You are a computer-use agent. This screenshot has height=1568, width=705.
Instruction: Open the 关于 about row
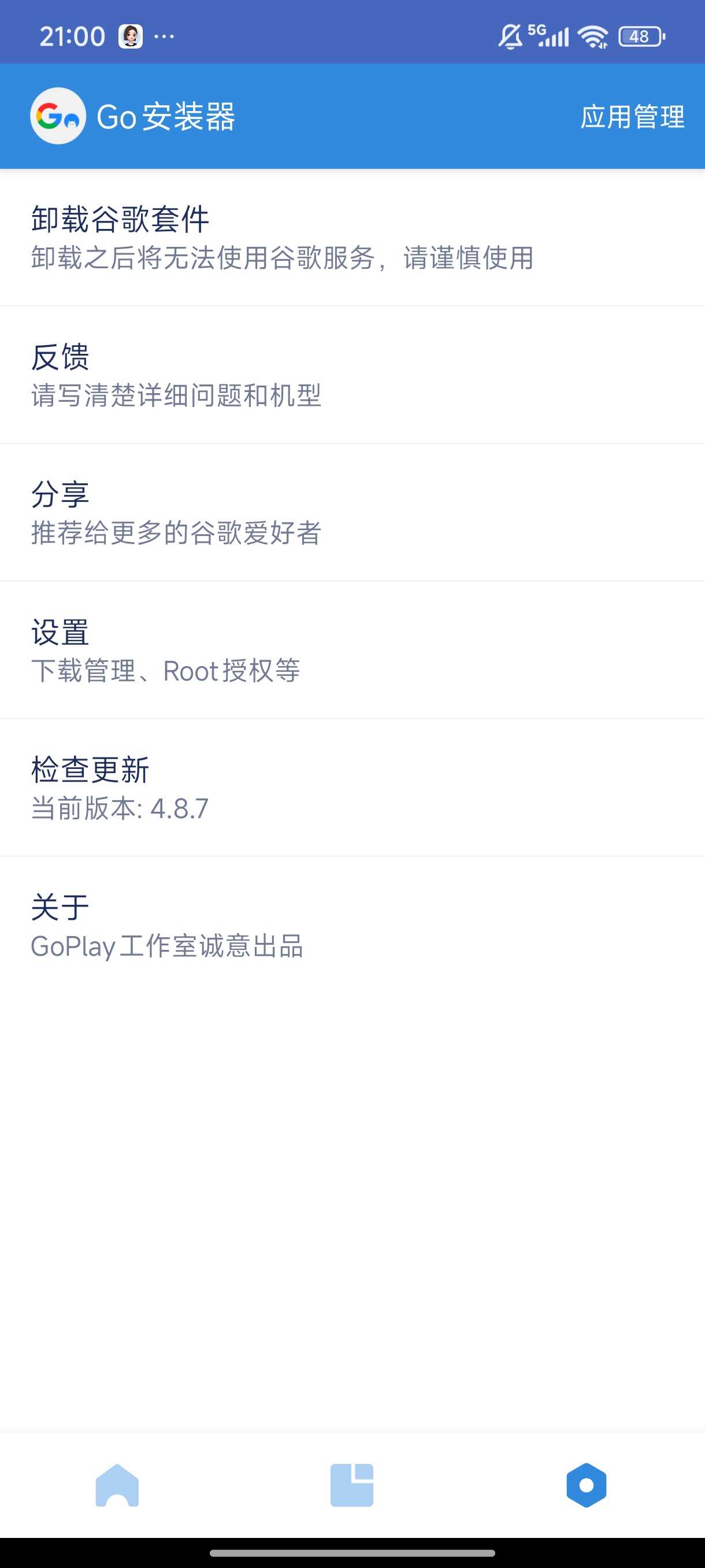pyautogui.click(x=352, y=925)
